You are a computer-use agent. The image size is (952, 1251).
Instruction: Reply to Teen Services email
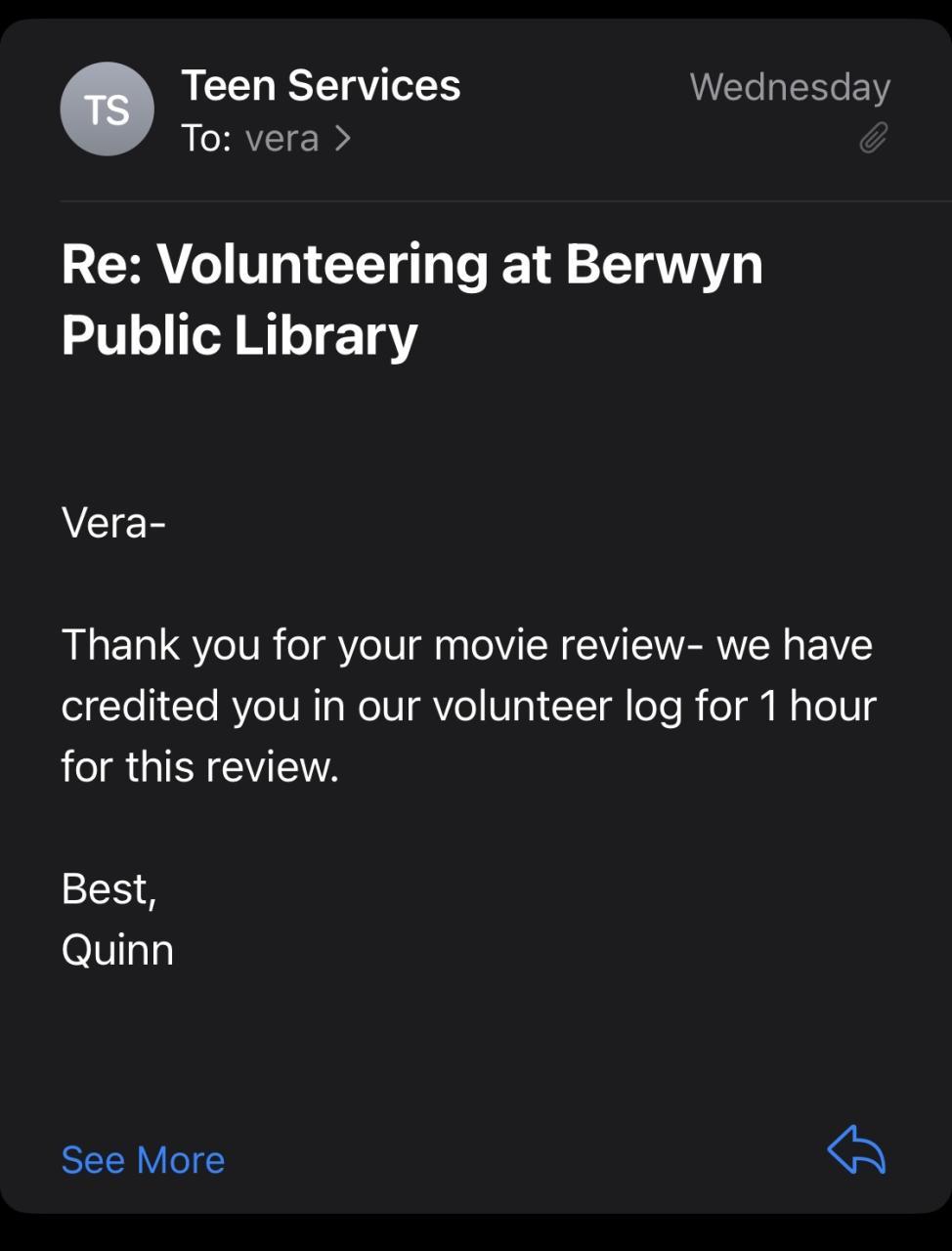click(x=856, y=1150)
